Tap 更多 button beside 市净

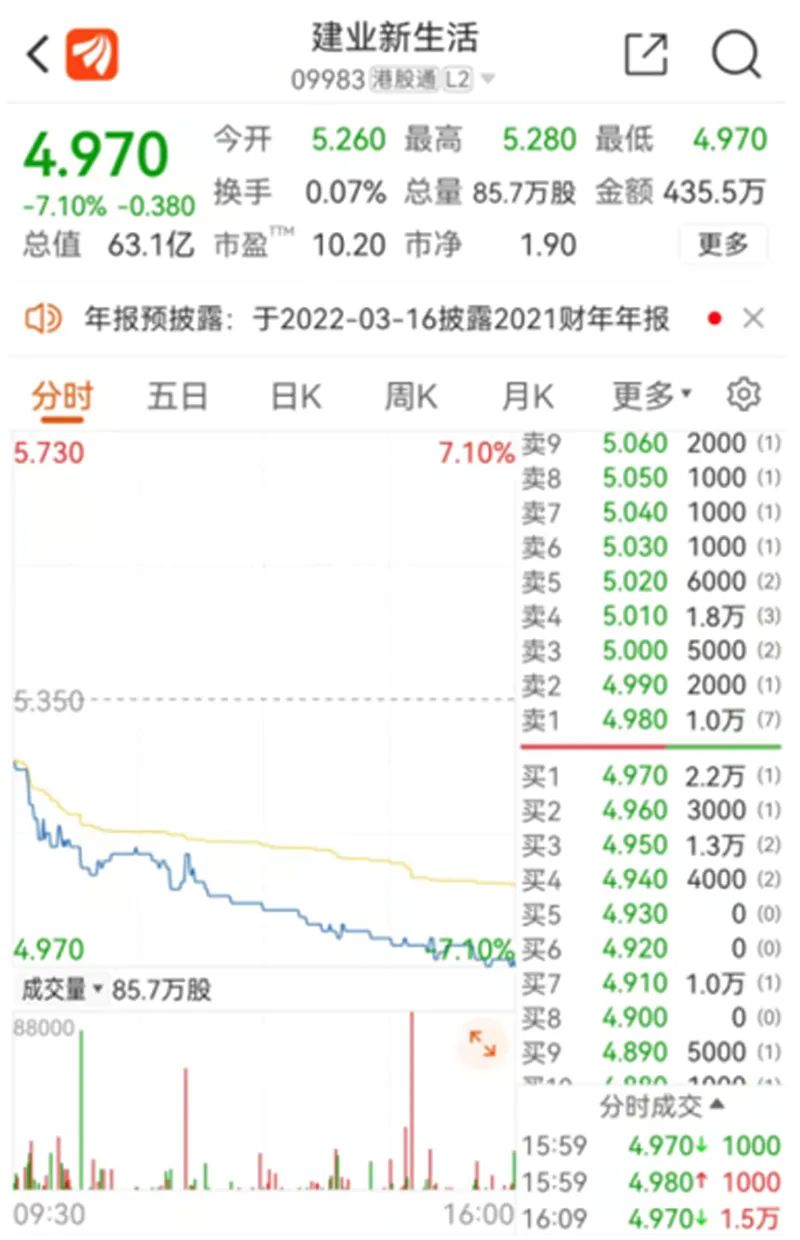coord(723,244)
